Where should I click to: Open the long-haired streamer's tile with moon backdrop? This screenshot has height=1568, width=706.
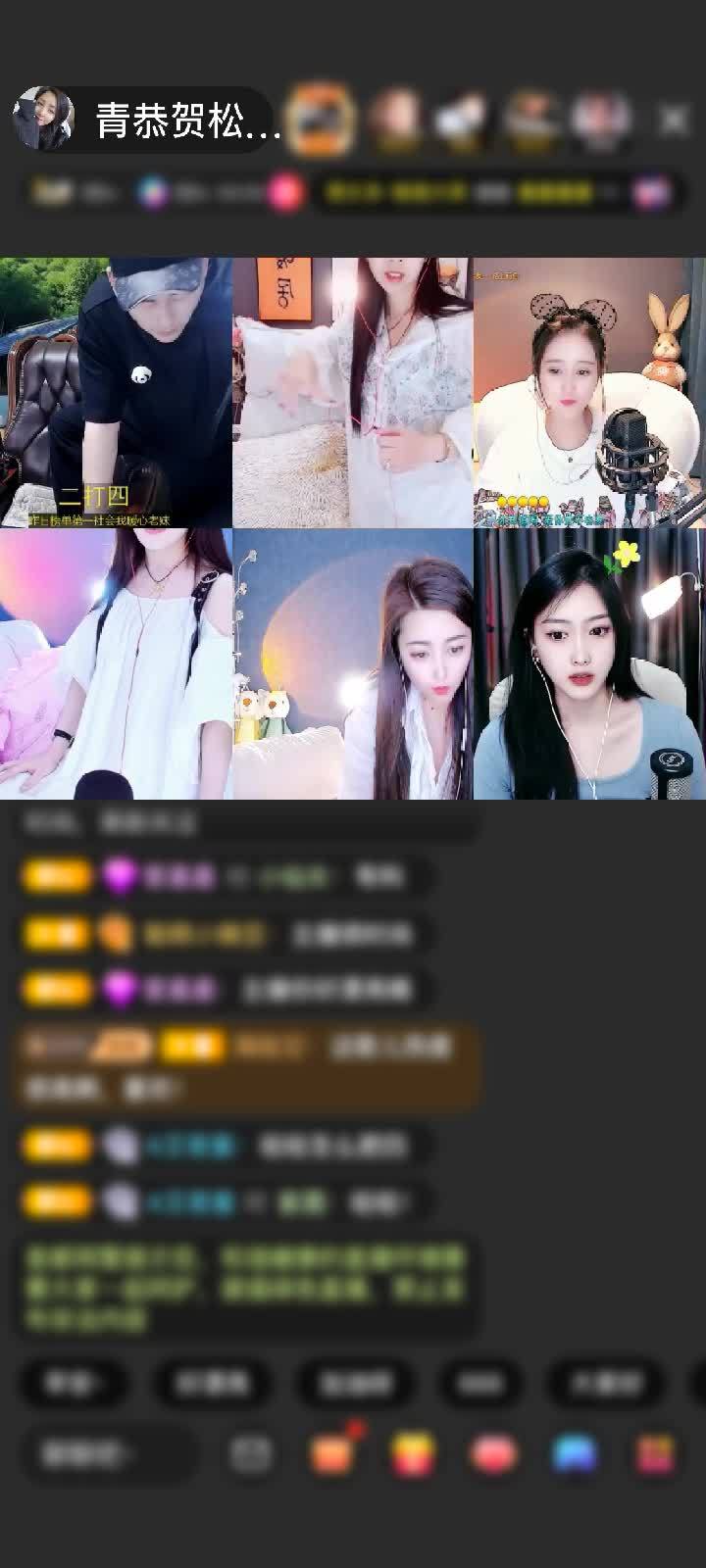pyautogui.click(x=352, y=663)
